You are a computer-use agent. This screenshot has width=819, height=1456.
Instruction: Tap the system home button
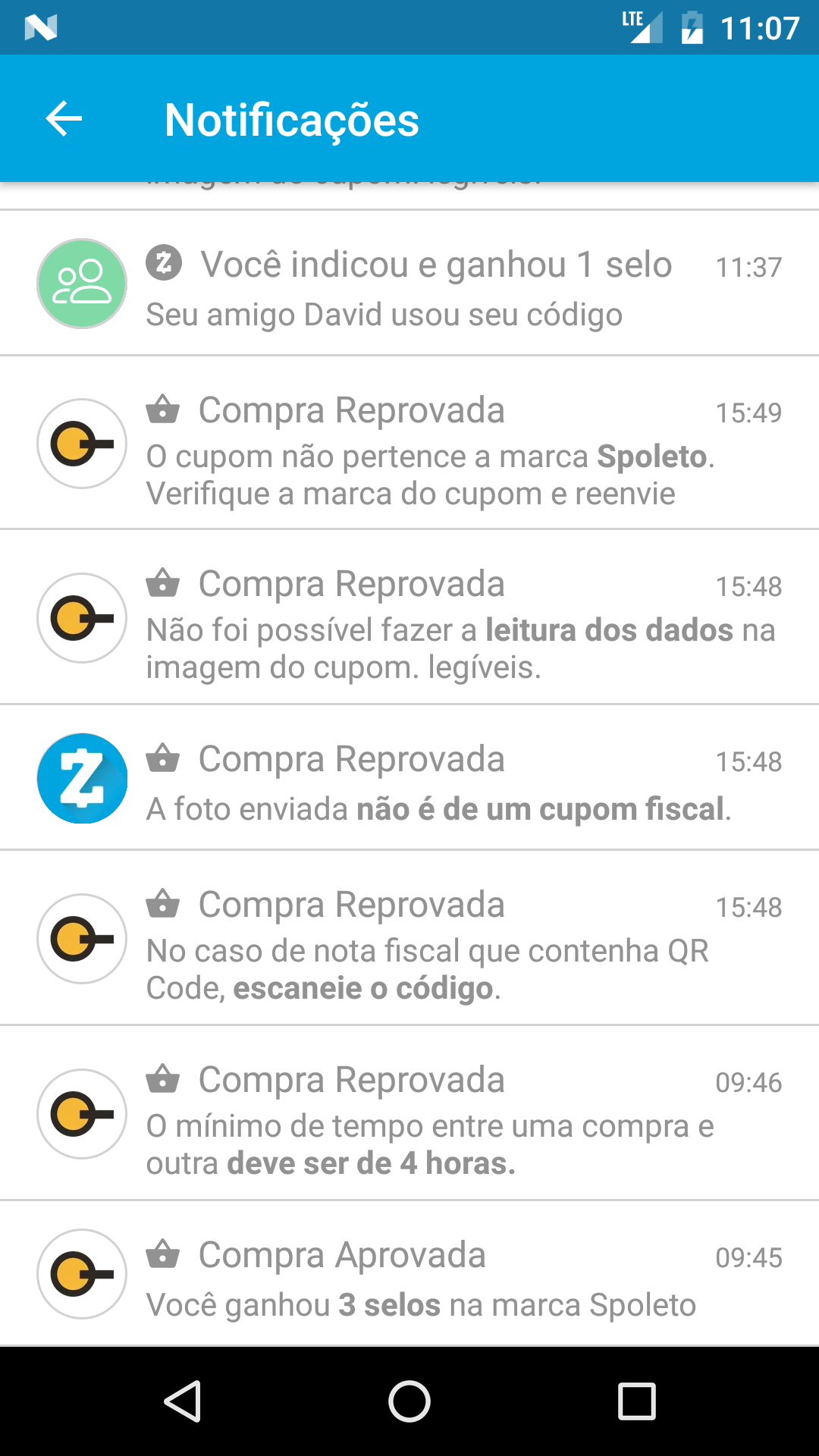[409, 1401]
